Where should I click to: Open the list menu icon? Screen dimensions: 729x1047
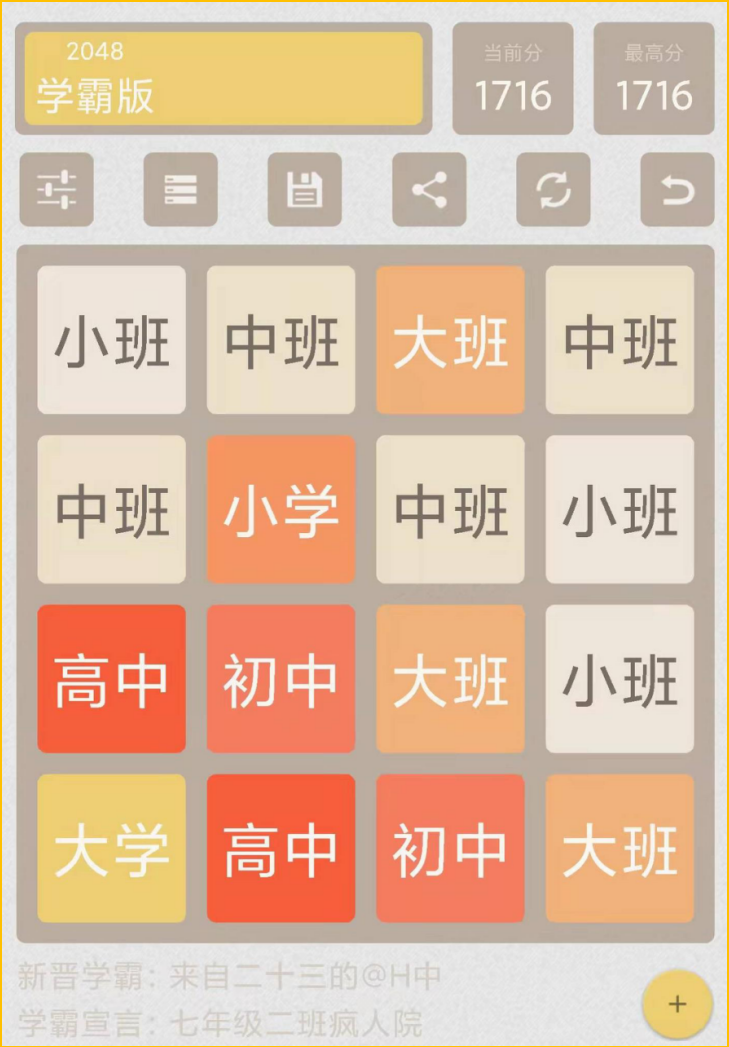pyautogui.click(x=181, y=190)
